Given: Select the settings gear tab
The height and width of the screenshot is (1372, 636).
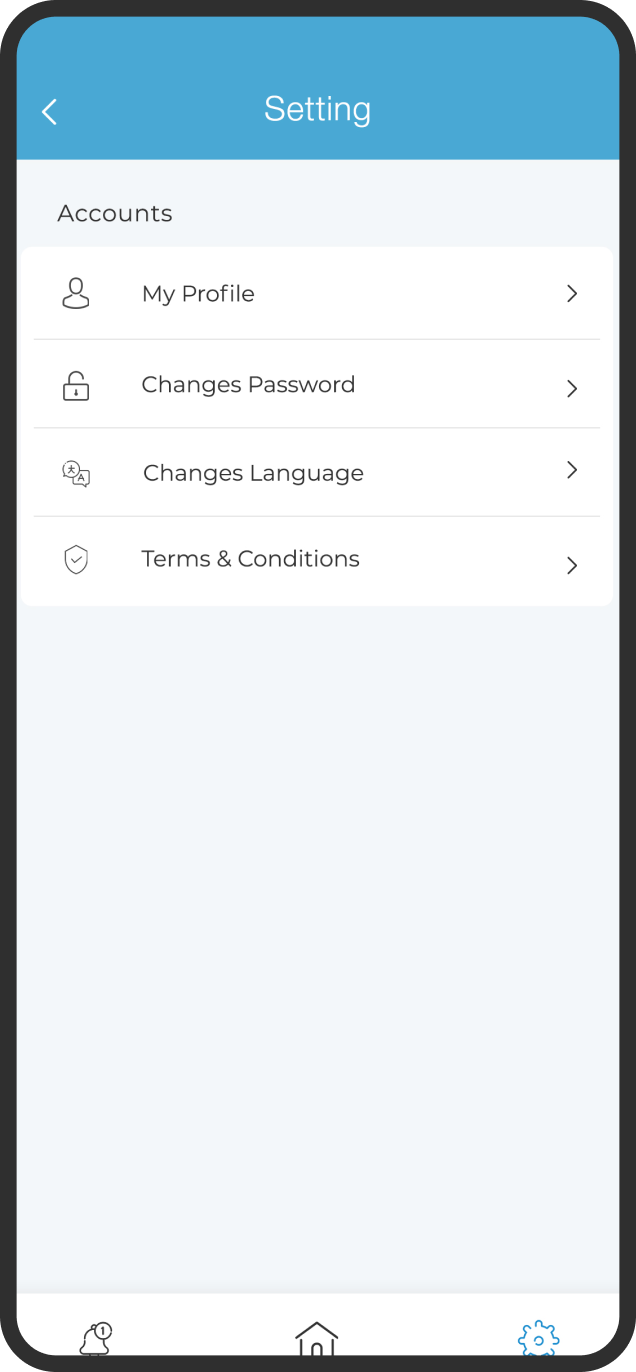Looking at the screenshot, I should coord(538,1338).
